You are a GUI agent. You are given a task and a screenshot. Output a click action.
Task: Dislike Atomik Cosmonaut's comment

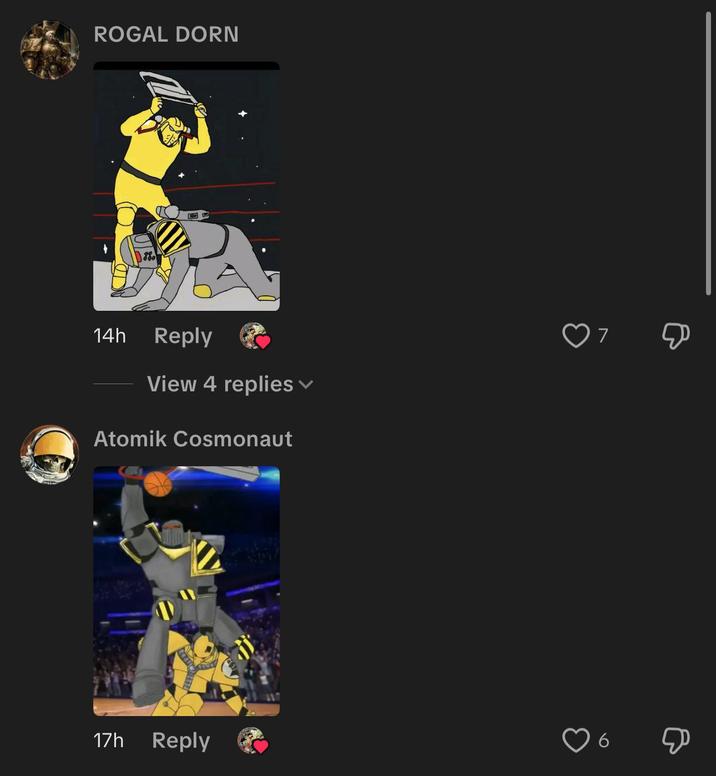click(676, 741)
